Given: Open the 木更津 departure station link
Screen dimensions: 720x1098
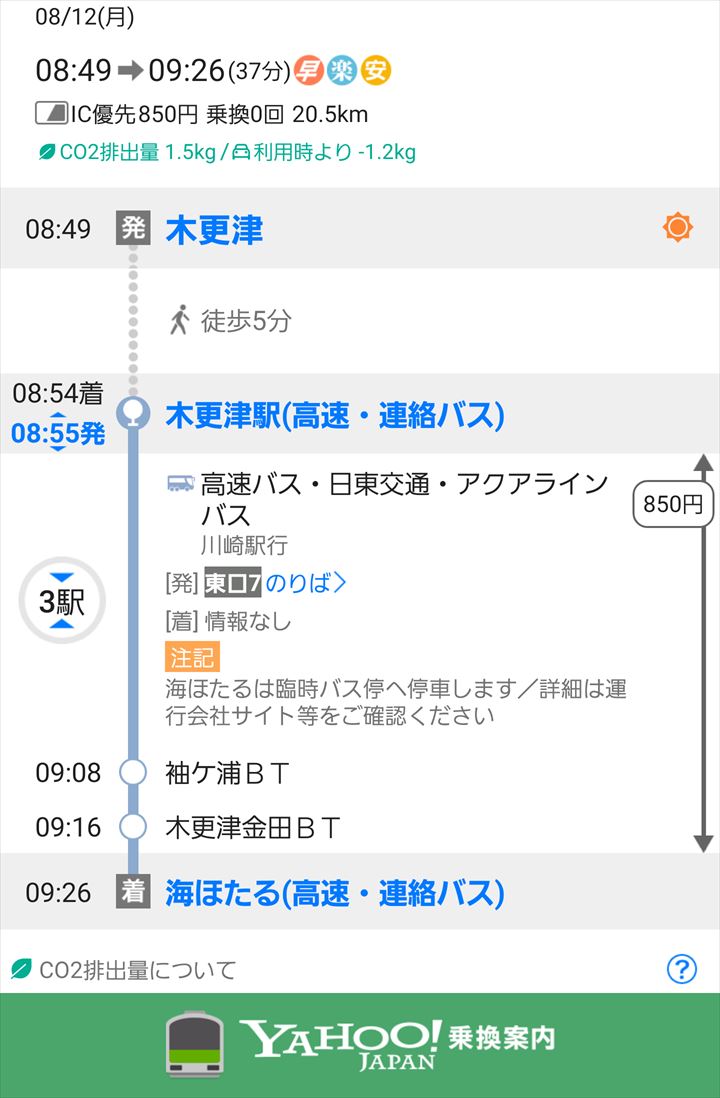Looking at the screenshot, I should tap(214, 229).
